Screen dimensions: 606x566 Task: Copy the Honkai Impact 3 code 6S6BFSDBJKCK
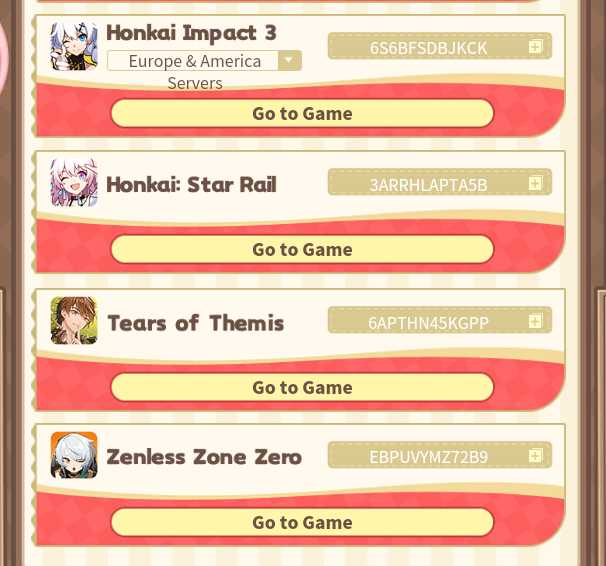[x=535, y=47]
